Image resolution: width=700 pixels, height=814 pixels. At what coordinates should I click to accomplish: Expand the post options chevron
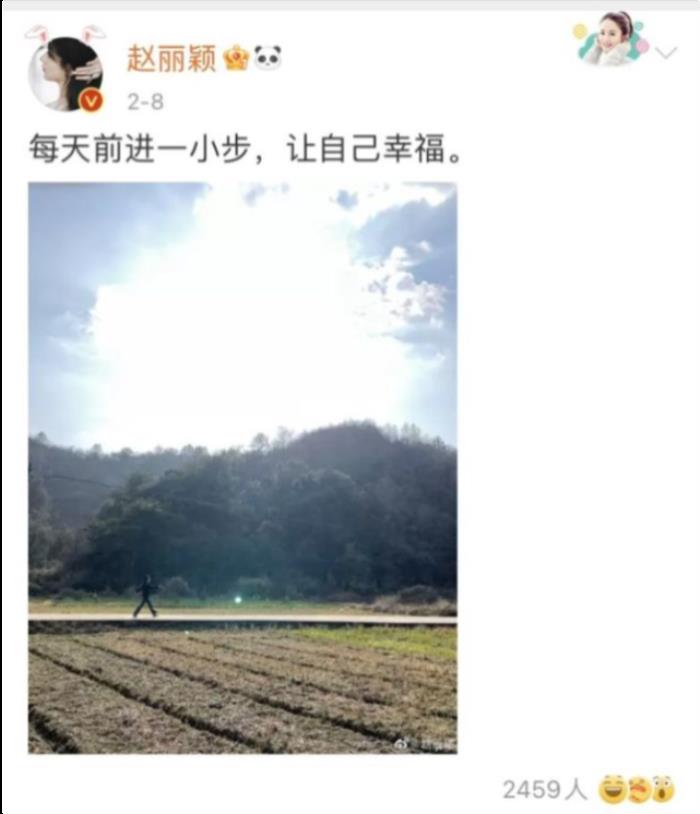[x=666, y=51]
